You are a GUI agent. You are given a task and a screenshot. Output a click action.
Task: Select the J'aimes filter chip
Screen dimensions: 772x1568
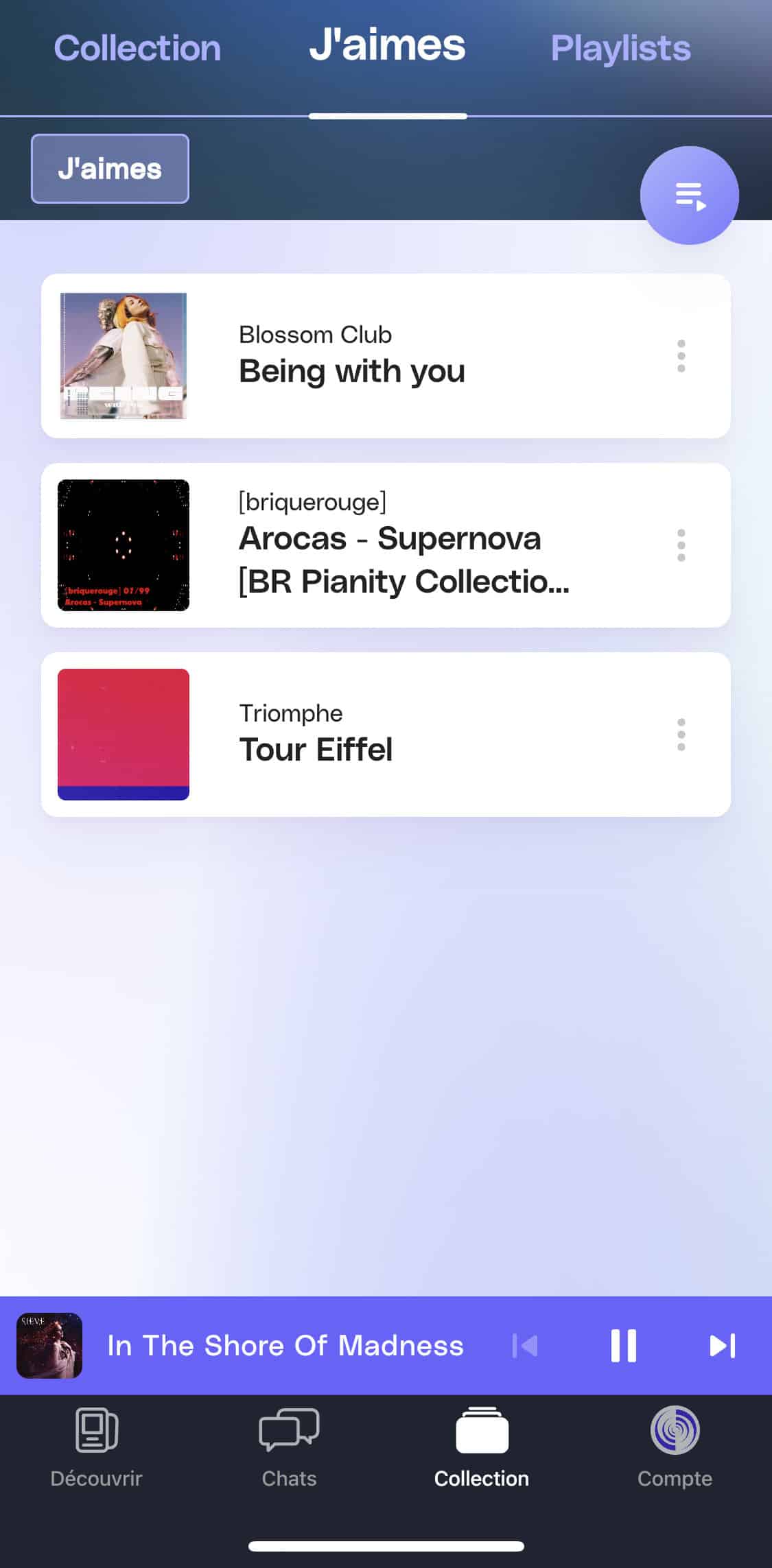point(110,169)
